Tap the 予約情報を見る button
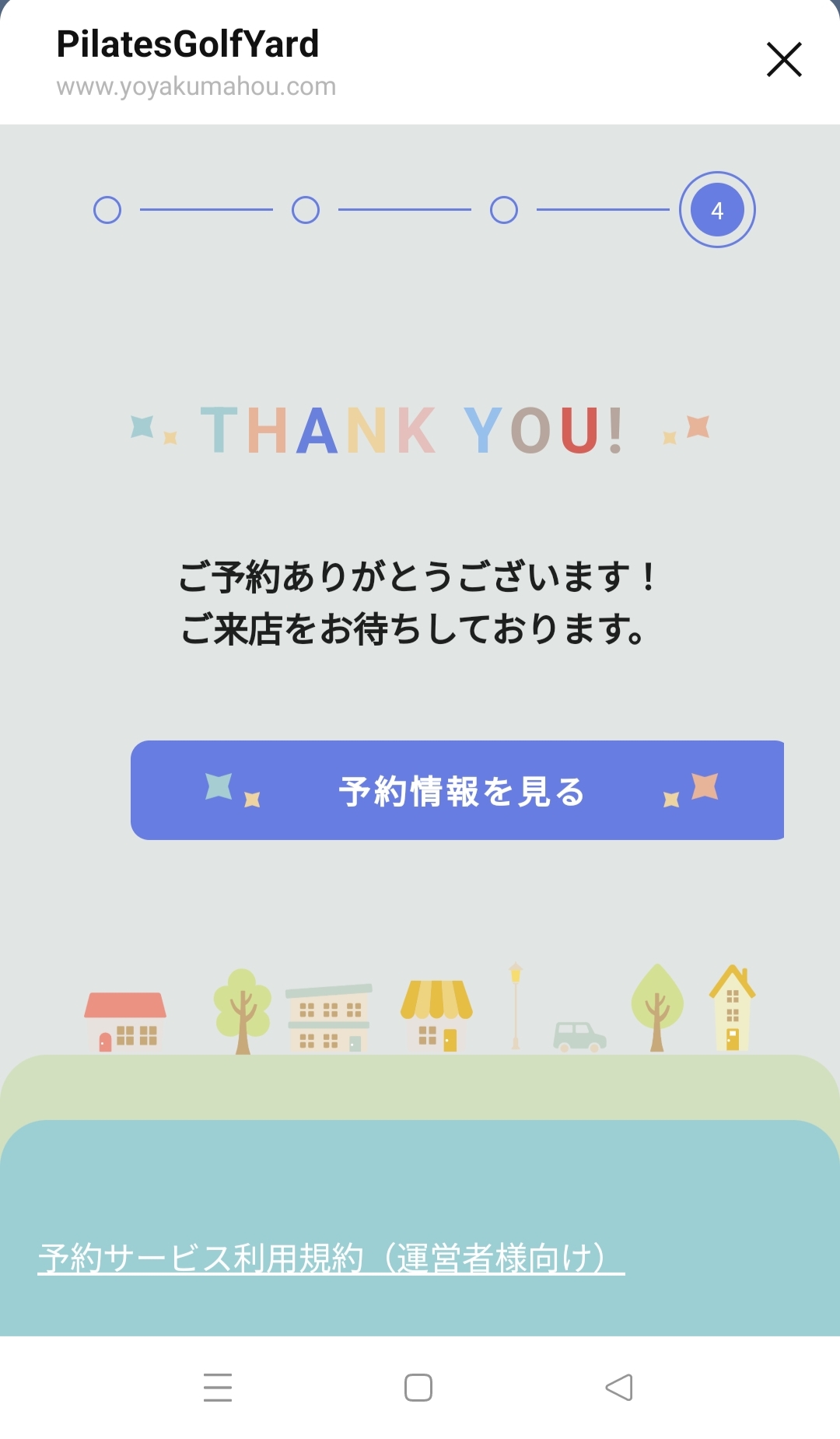 (x=459, y=790)
